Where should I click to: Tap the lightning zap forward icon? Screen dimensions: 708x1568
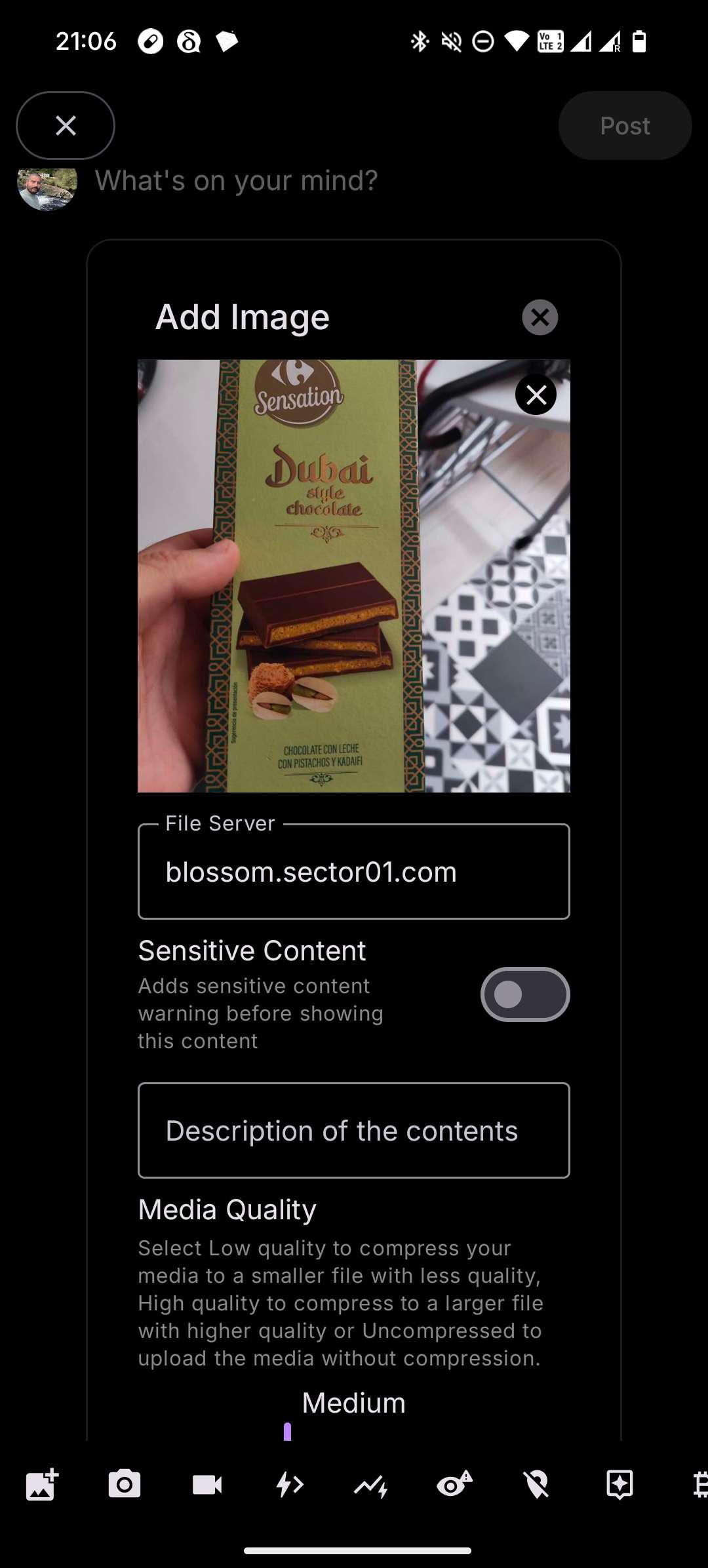pyautogui.click(x=290, y=1485)
